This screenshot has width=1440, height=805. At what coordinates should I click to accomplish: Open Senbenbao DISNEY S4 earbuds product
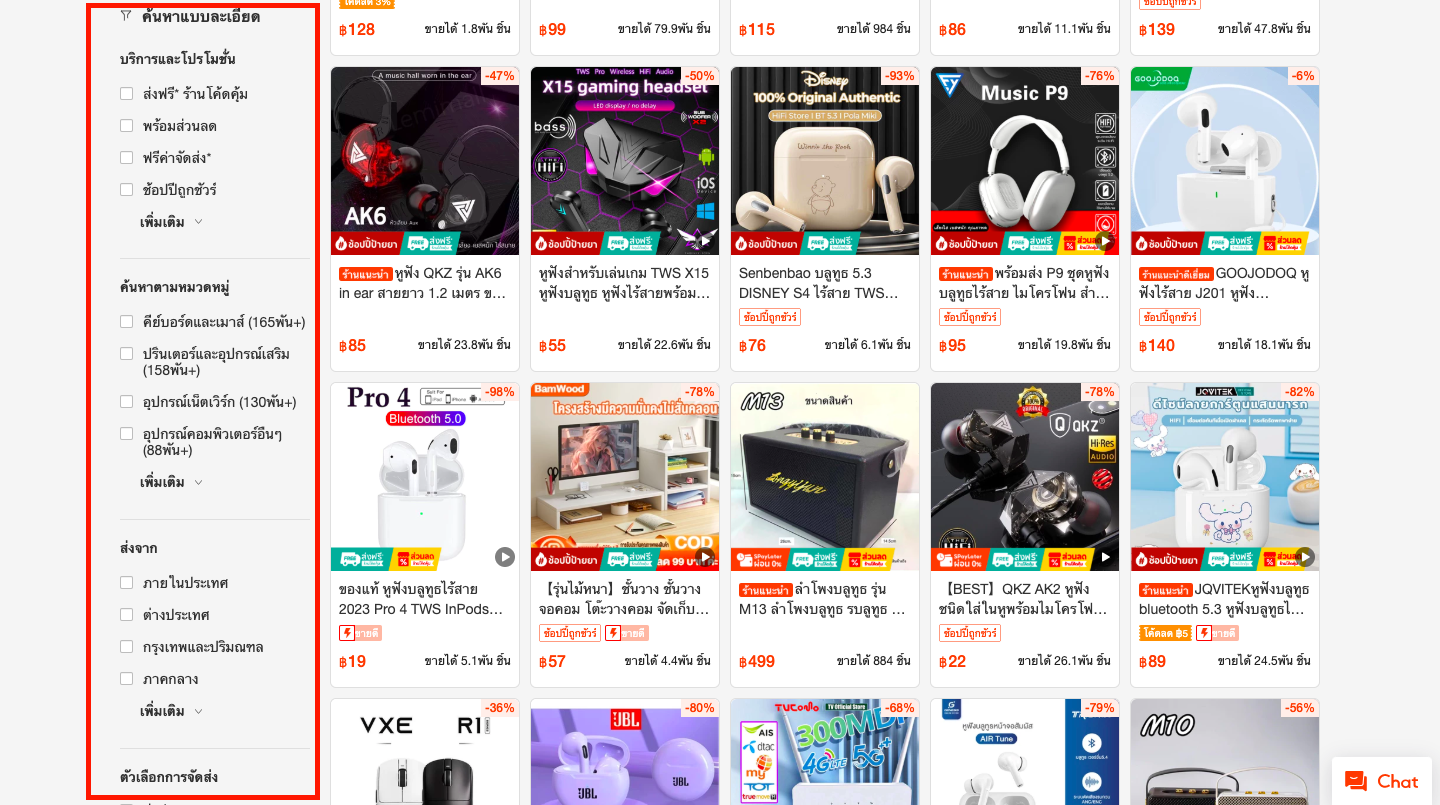[x=824, y=162]
